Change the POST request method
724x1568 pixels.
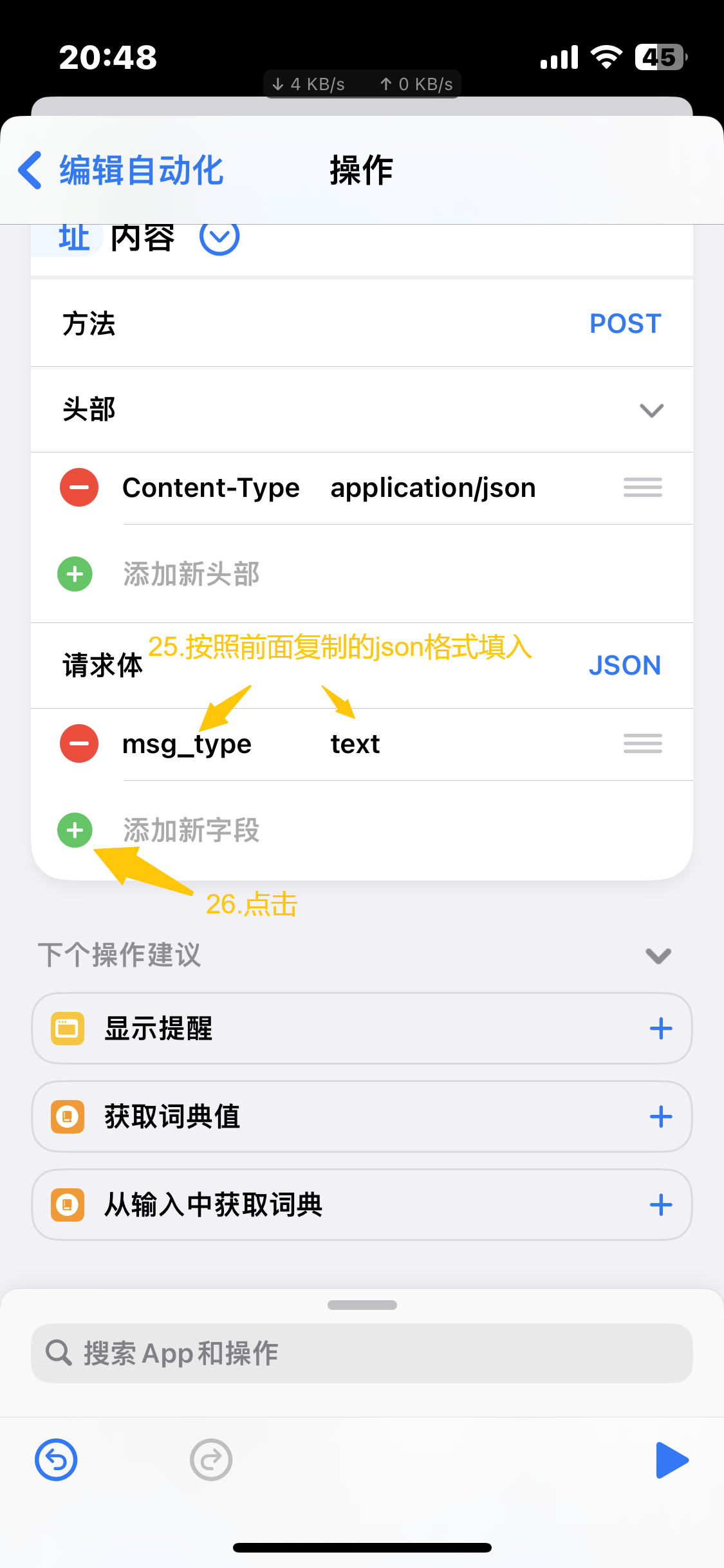pos(624,323)
